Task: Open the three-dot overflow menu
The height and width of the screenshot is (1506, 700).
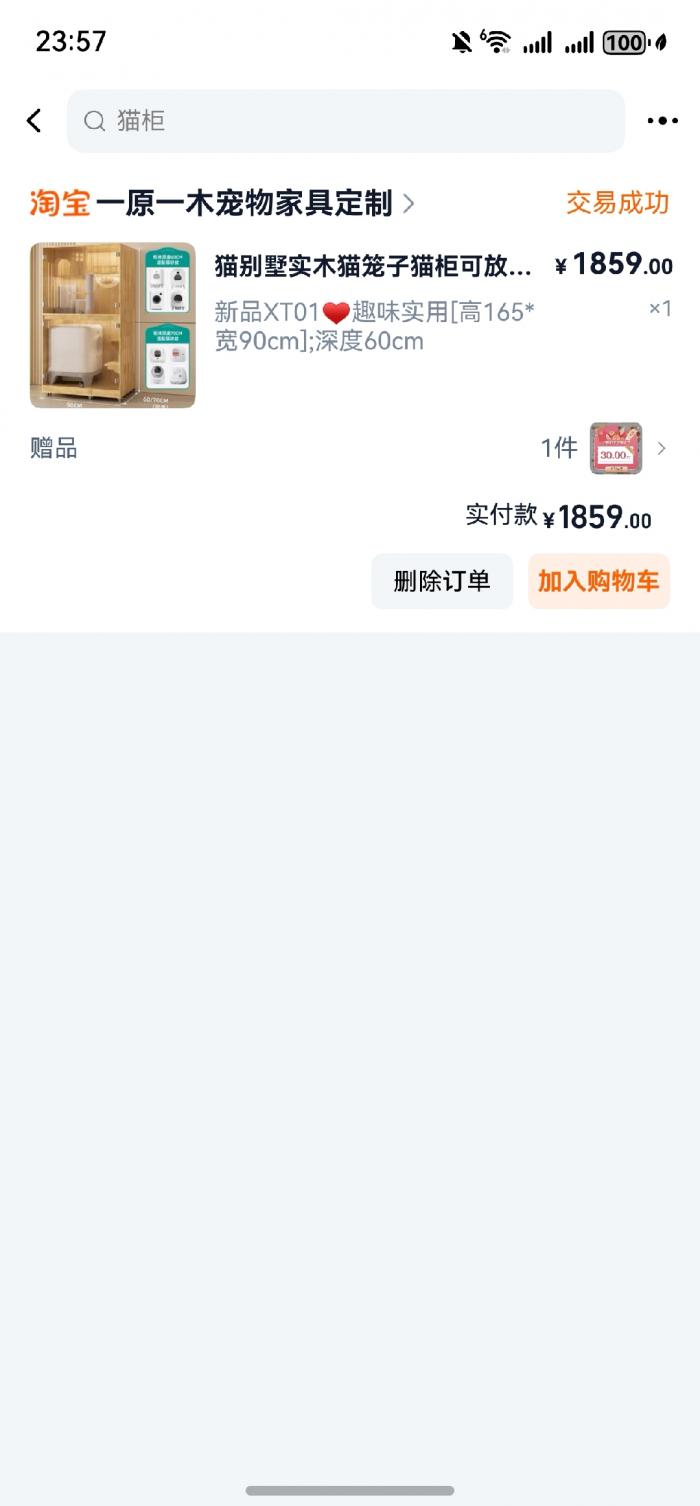Action: pos(662,121)
